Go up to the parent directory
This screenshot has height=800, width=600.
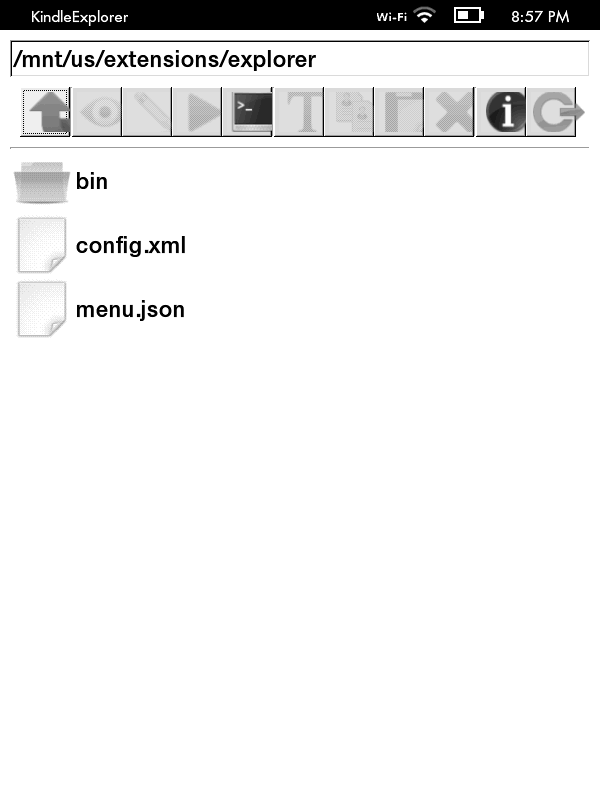pyautogui.click(x=46, y=112)
